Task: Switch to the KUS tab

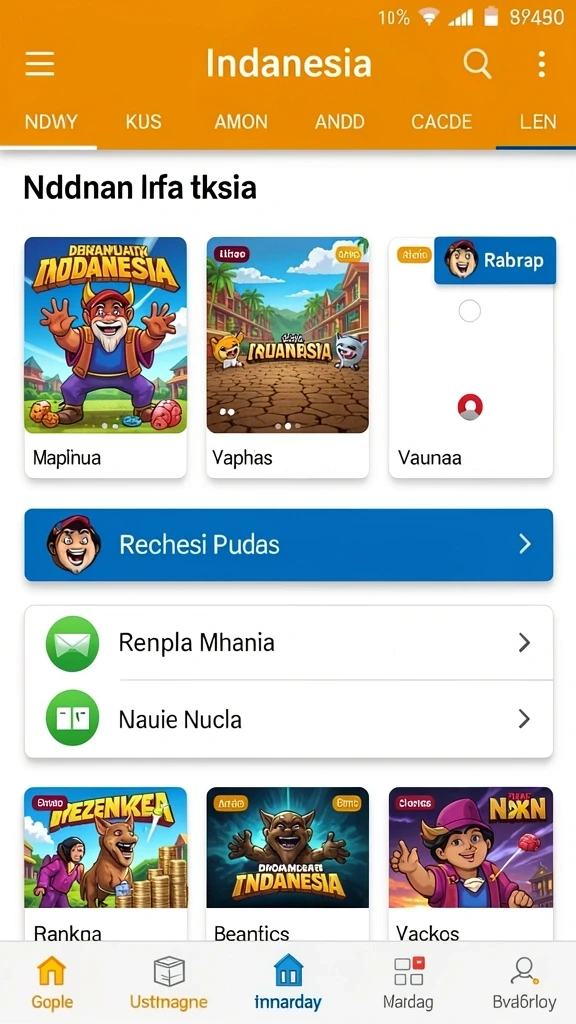Action: point(143,122)
